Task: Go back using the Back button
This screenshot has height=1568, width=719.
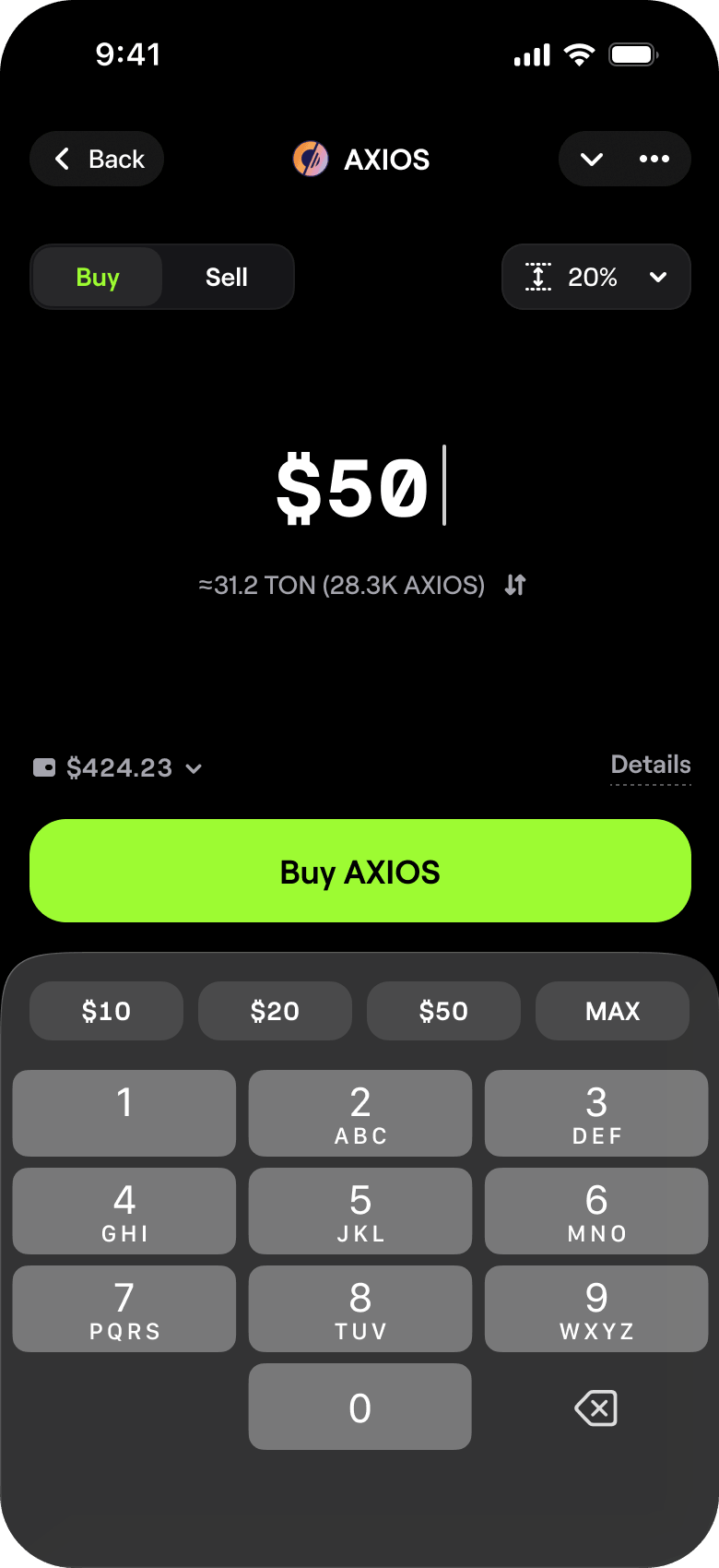Action: pos(97,159)
